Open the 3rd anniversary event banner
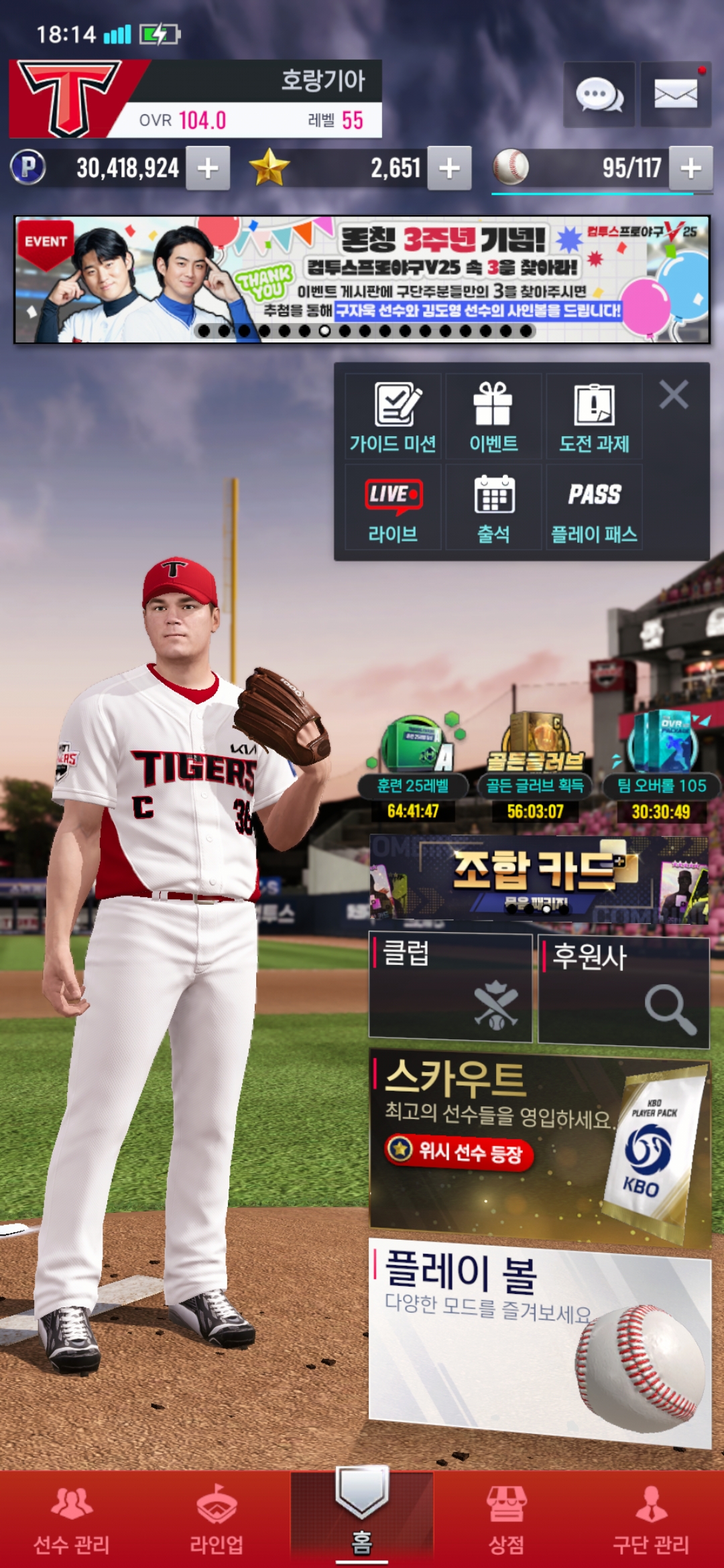Image resolution: width=724 pixels, height=1568 pixels. [x=362, y=279]
